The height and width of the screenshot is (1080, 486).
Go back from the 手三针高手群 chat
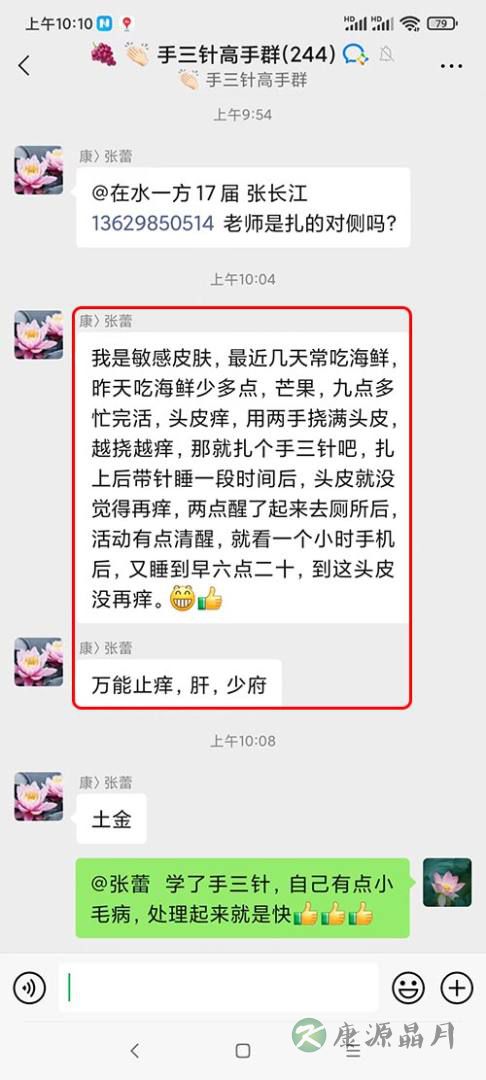tap(24, 66)
